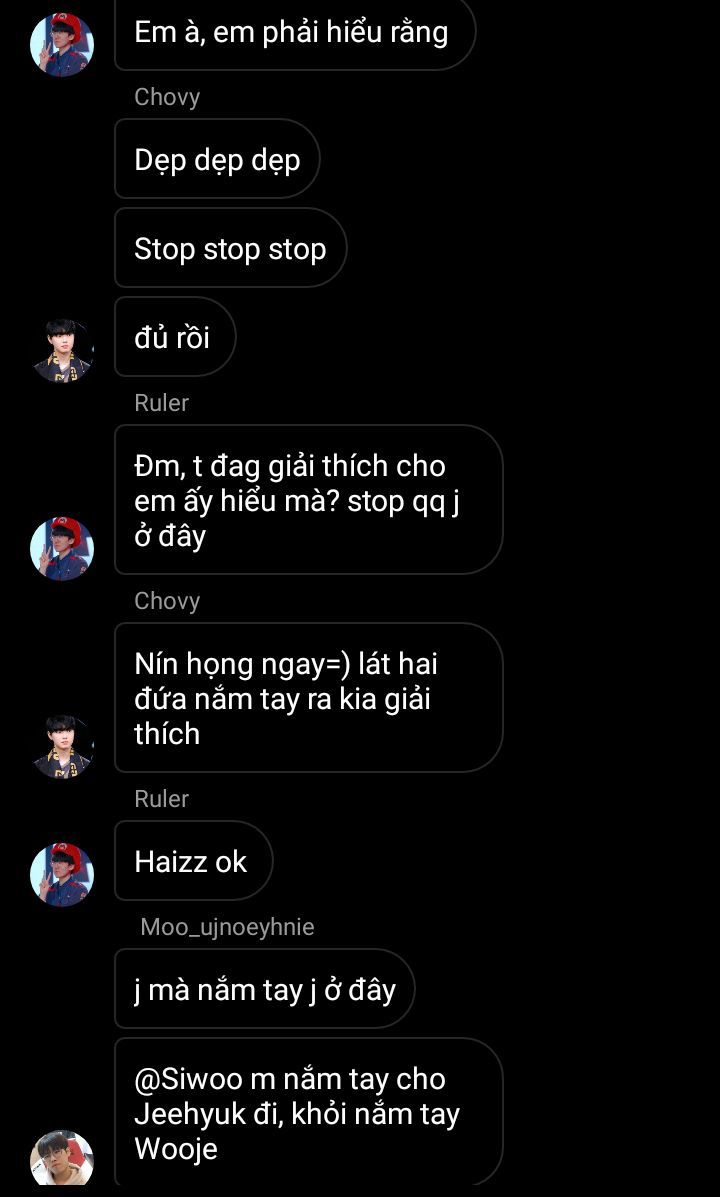Open Ruler's avatar beside "Đm, t đag giải thích"
Viewport: 720px width, 1197px height.
point(62,549)
